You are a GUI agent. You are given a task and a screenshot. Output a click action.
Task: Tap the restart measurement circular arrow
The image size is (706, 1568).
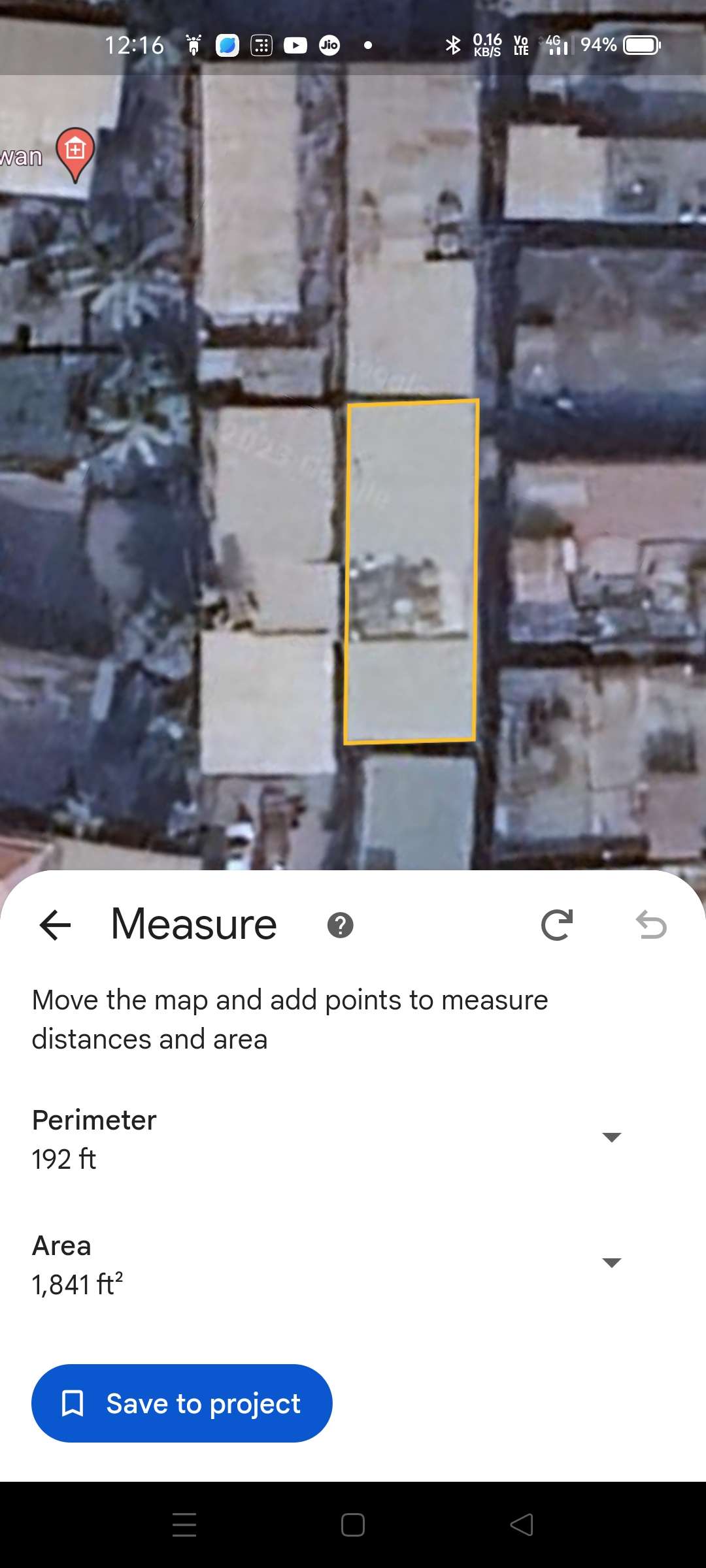click(557, 925)
